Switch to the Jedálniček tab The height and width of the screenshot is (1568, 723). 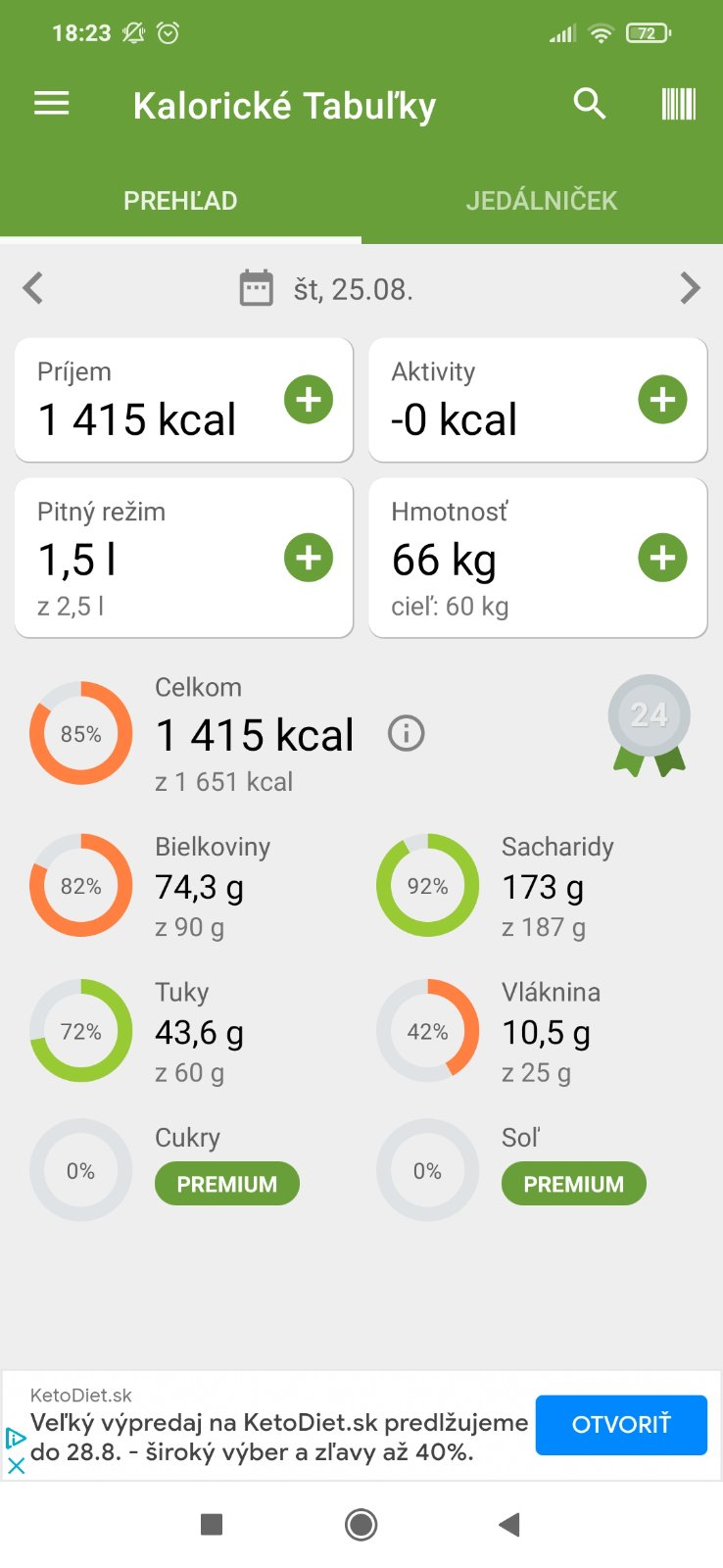(x=541, y=201)
